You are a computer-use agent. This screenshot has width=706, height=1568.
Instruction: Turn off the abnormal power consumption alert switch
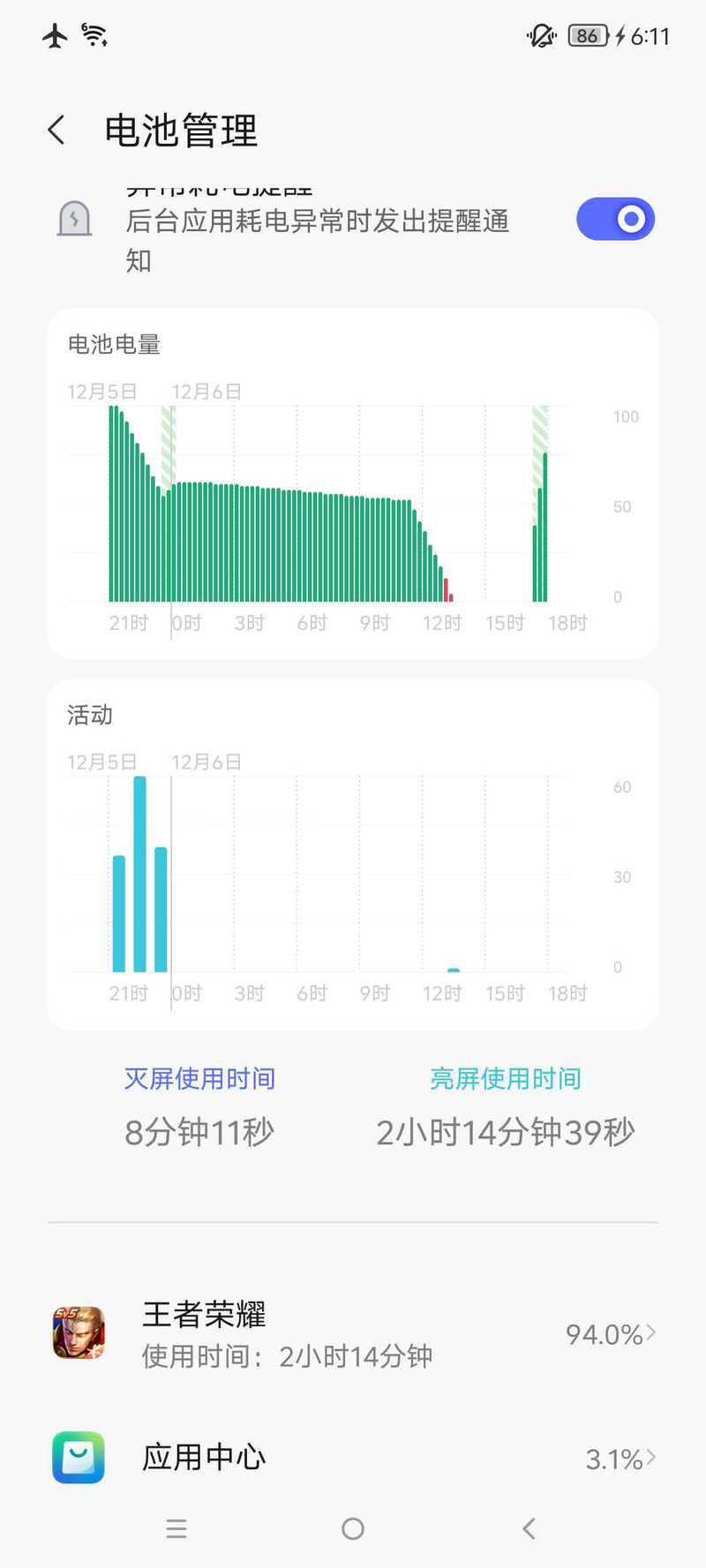point(615,219)
